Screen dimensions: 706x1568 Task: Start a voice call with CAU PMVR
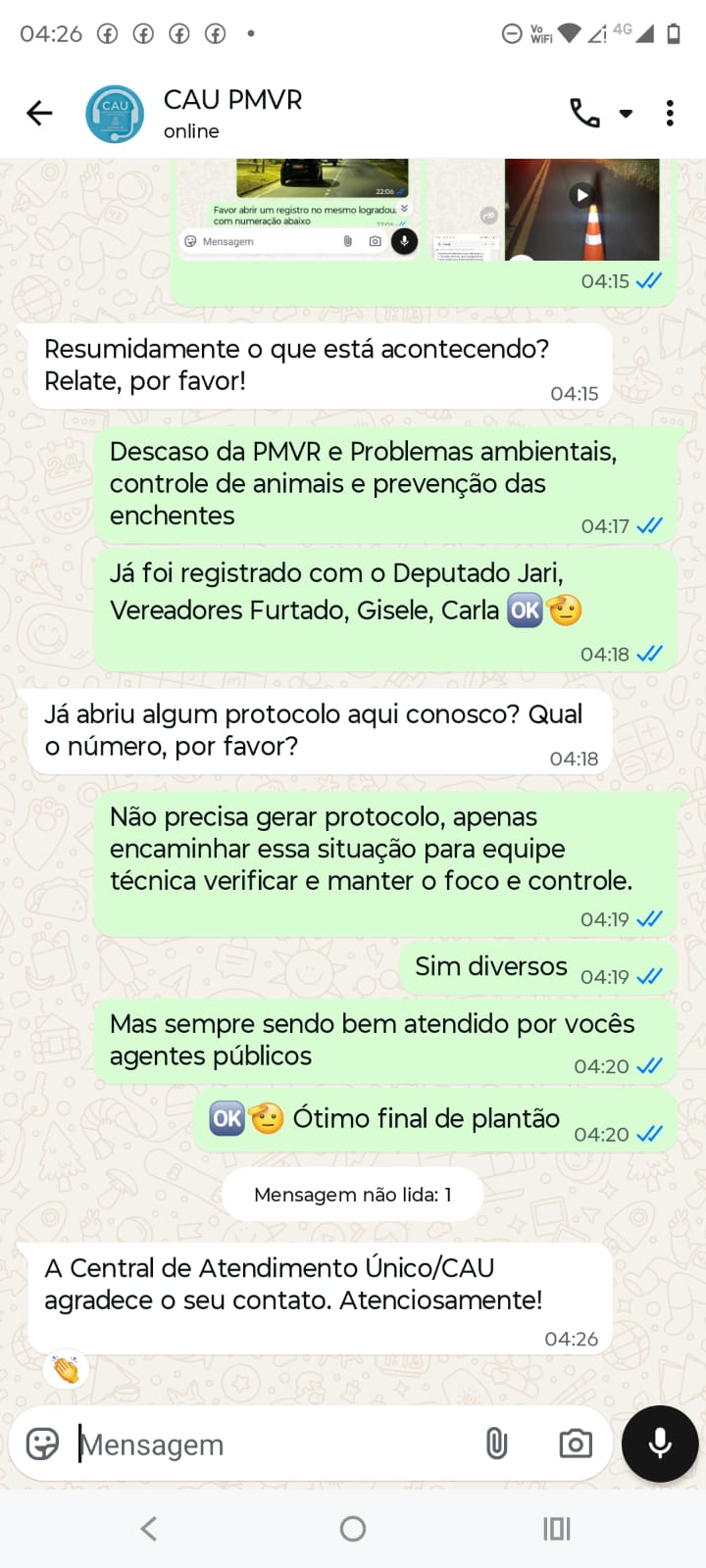(x=584, y=114)
